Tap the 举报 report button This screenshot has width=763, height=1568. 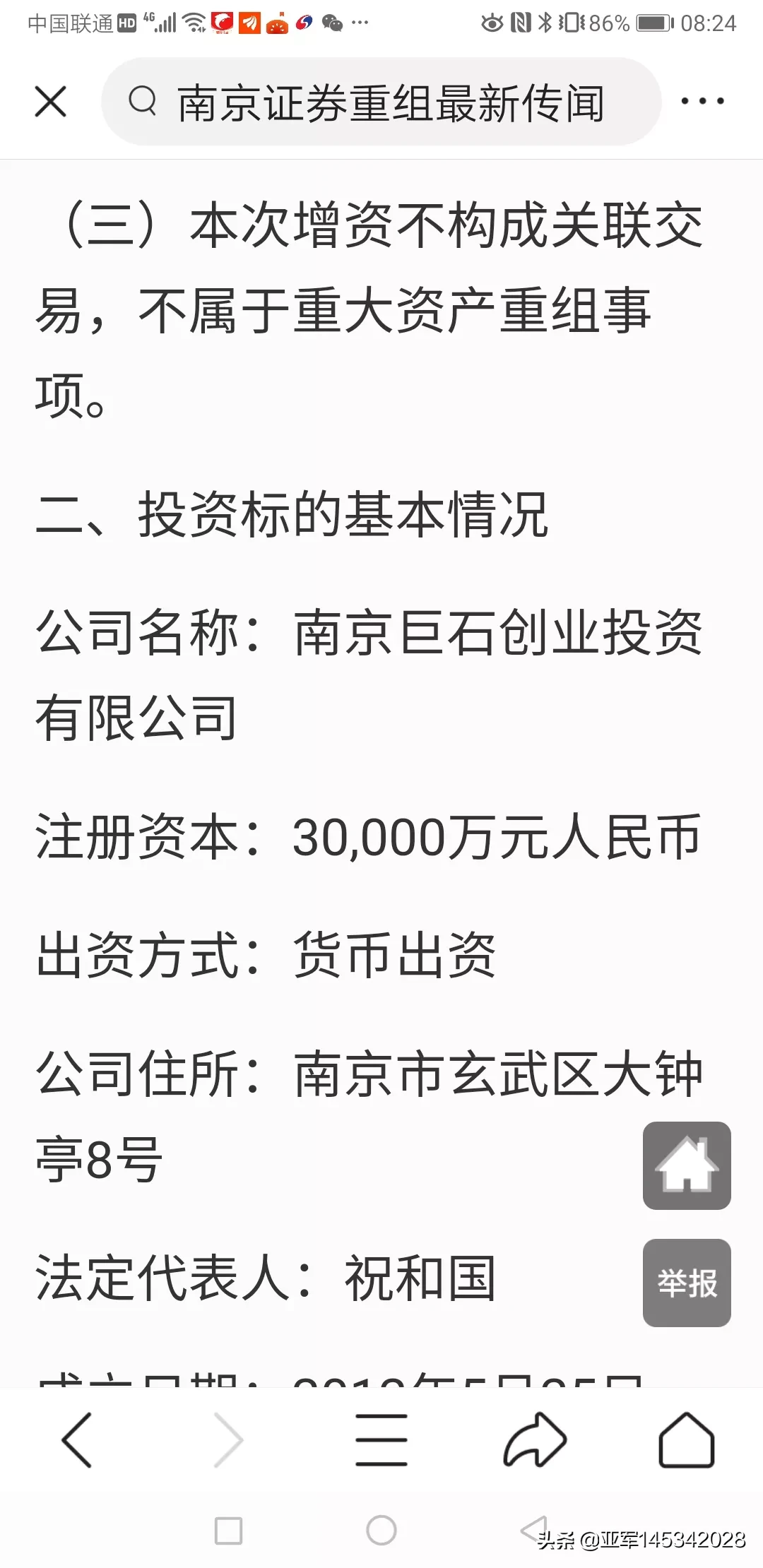coord(686,1283)
